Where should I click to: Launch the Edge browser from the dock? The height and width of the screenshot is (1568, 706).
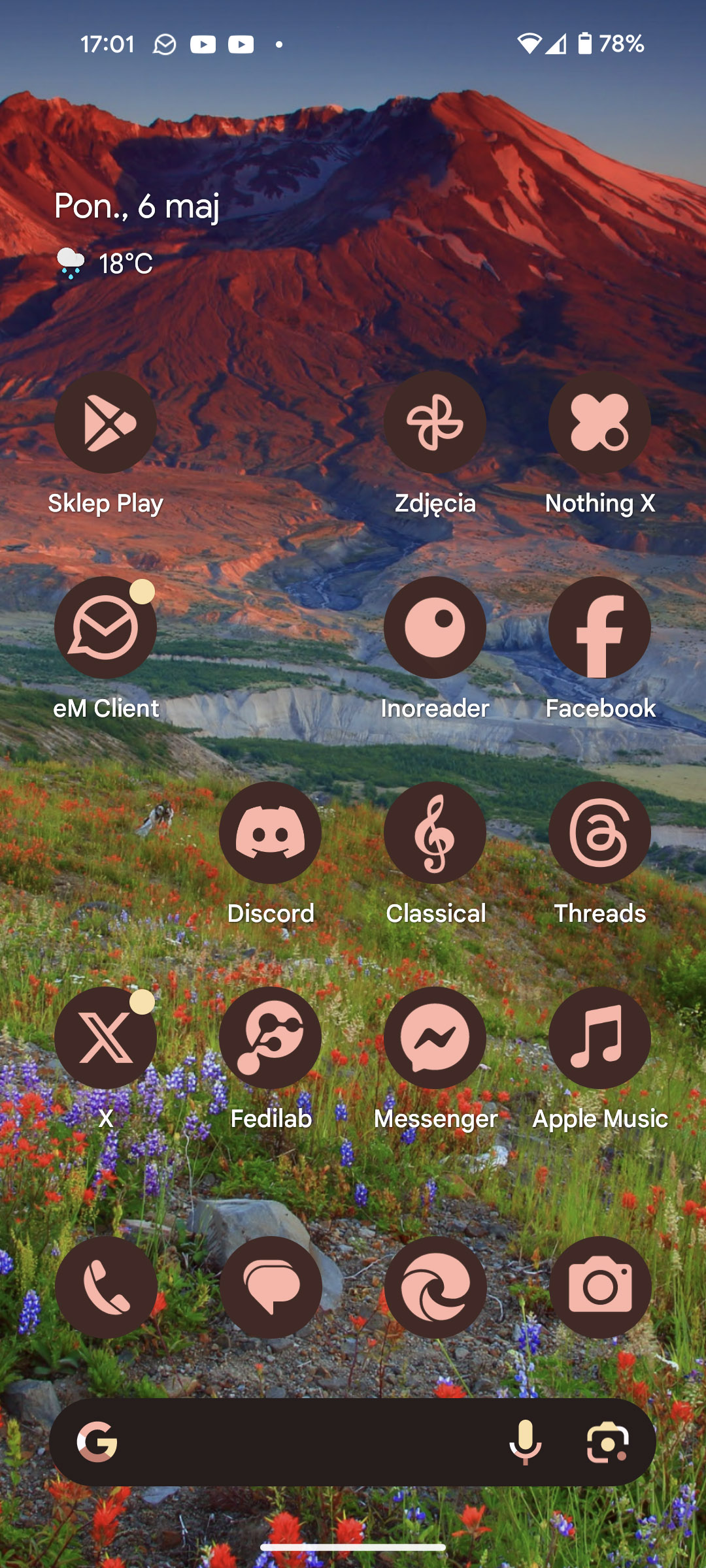[x=435, y=1287]
